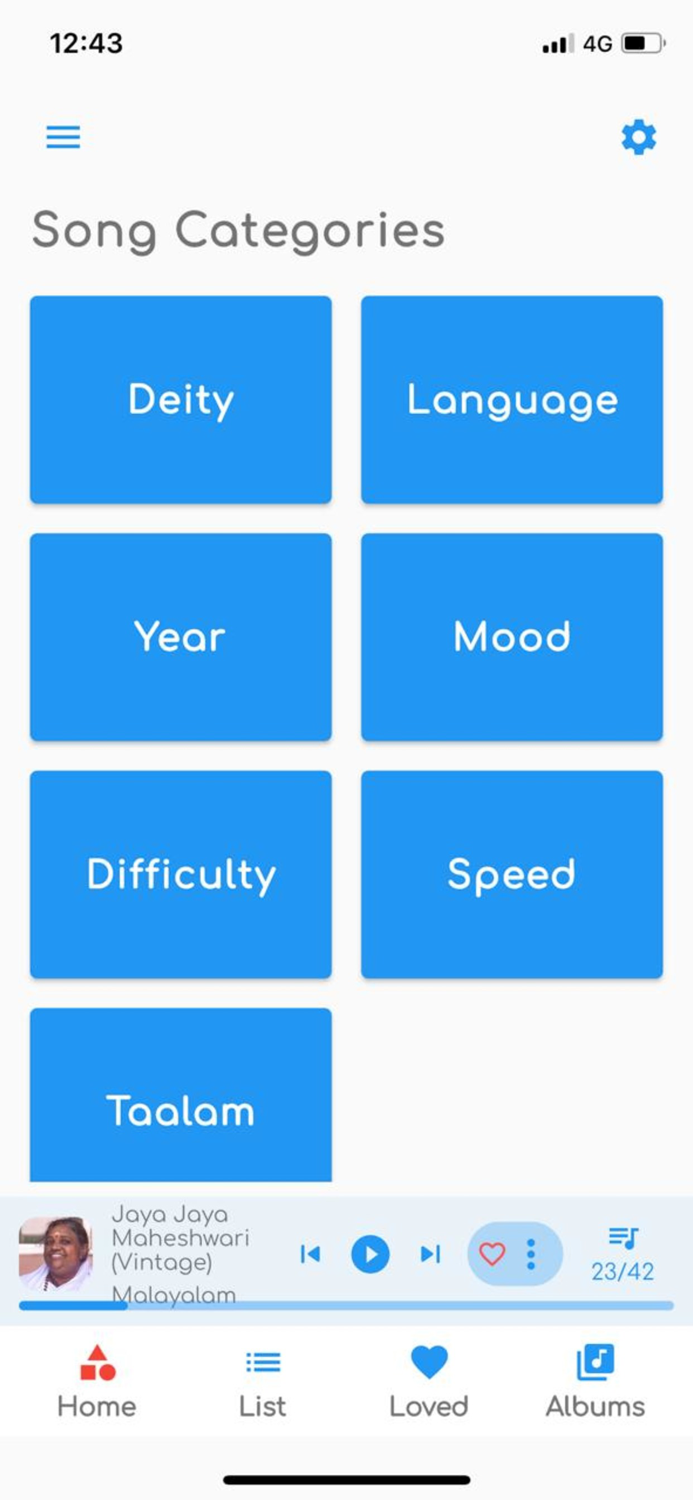This screenshot has width=693, height=1500.
Task: Open the Difficulty category
Action: pos(180,874)
